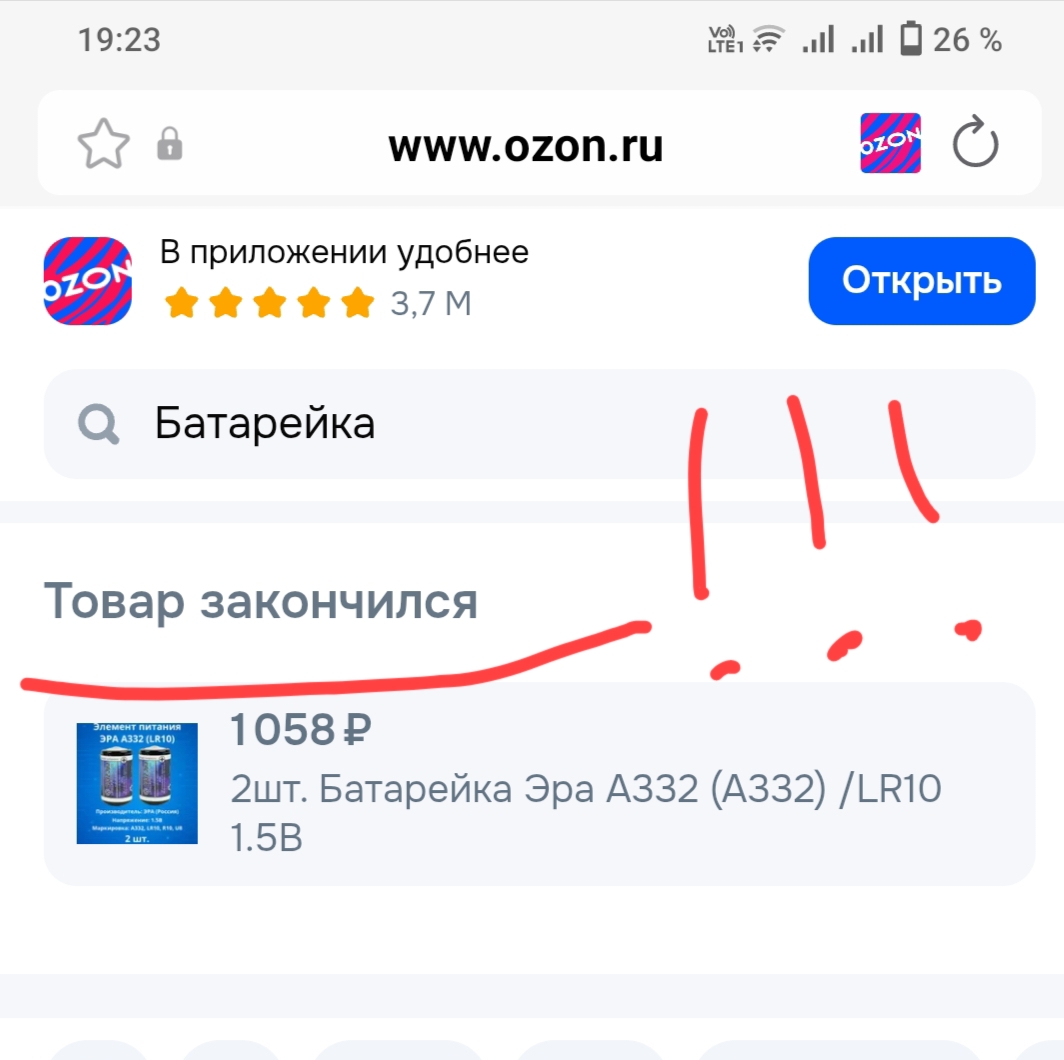1064x1060 pixels.
Task: Open Ozon app via Открыть button
Action: 921,281
